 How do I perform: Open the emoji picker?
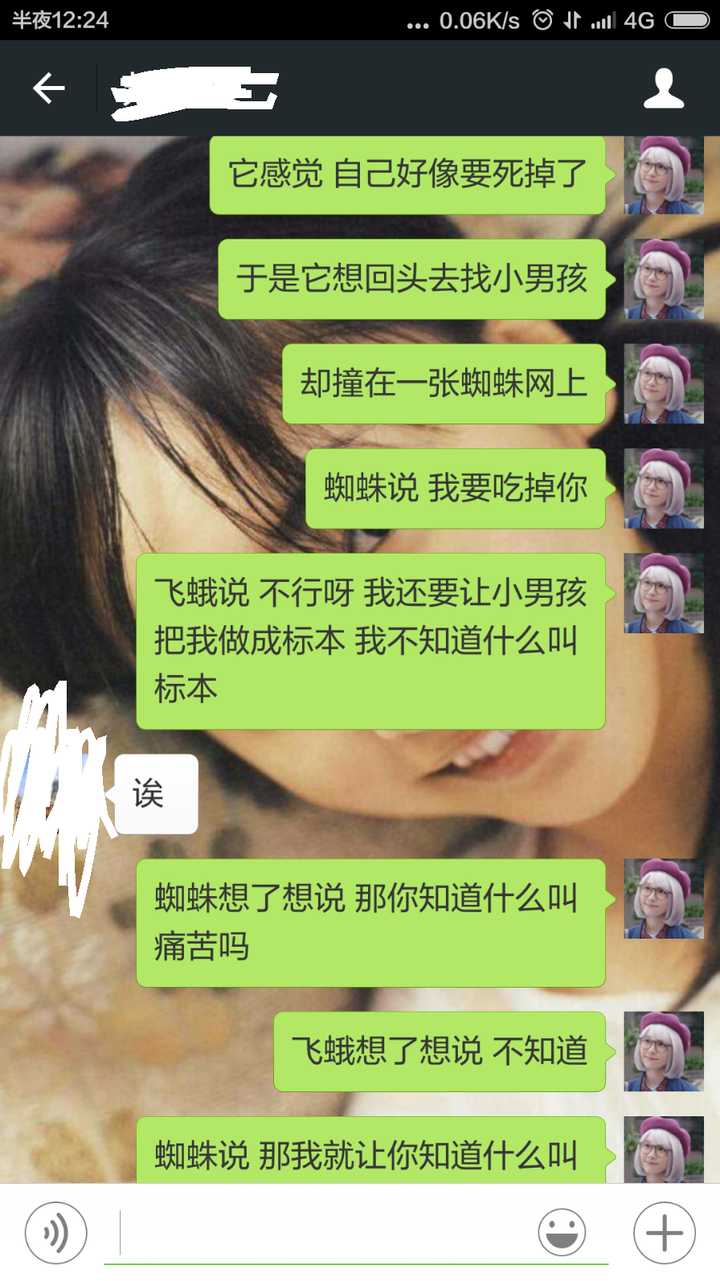coord(562,1232)
